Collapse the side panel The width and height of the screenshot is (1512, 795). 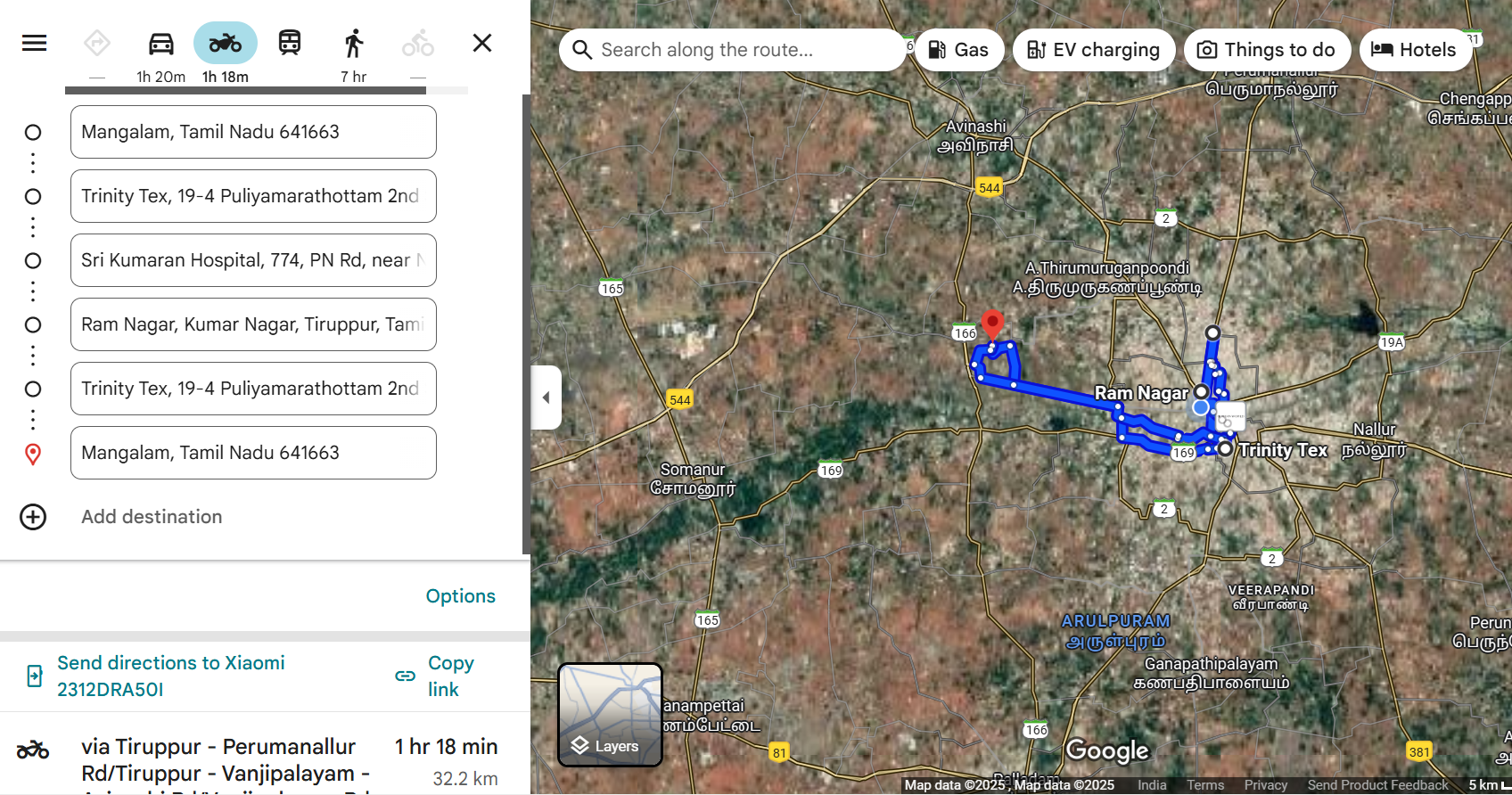coord(546,397)
